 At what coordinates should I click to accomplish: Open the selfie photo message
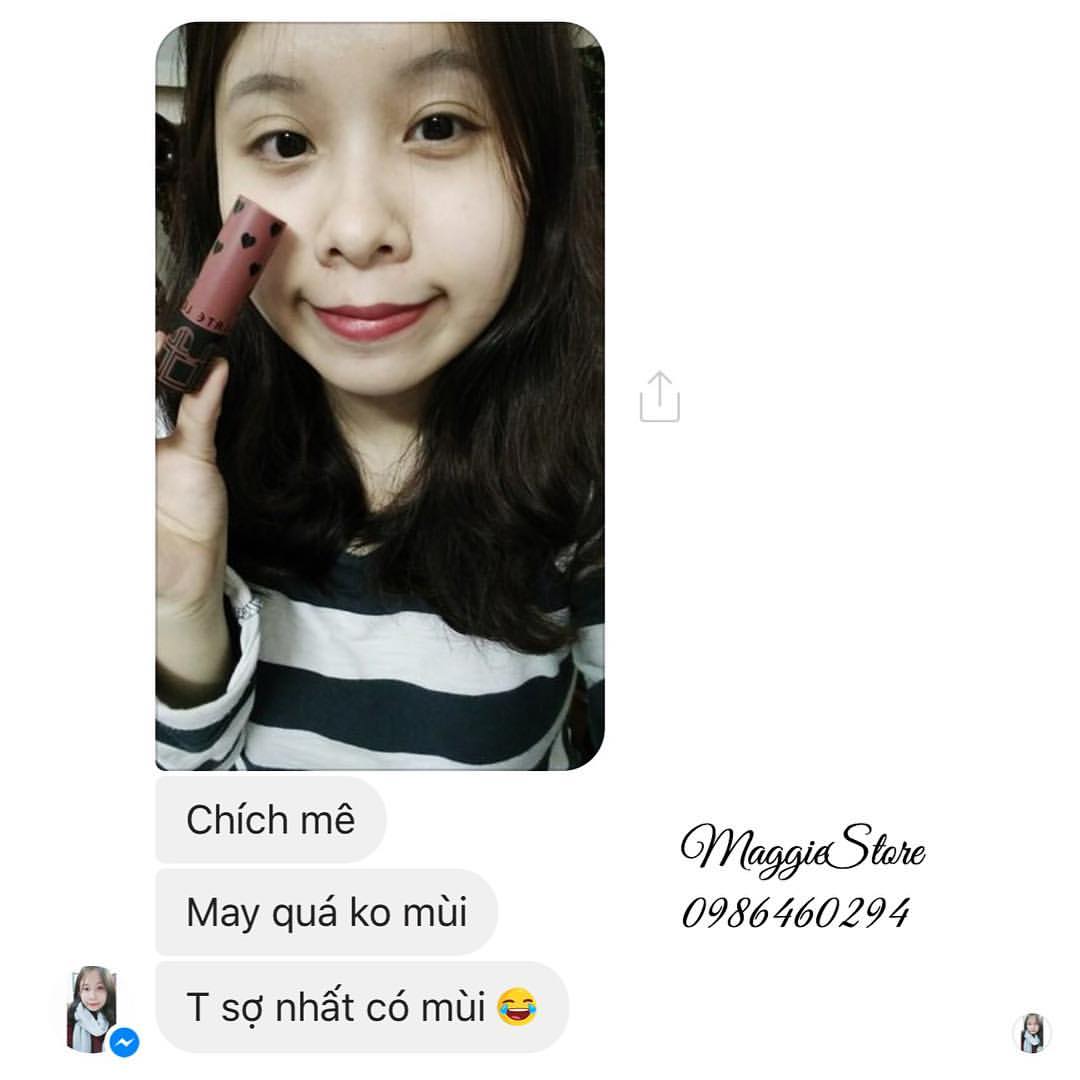[x=380, y=396]
